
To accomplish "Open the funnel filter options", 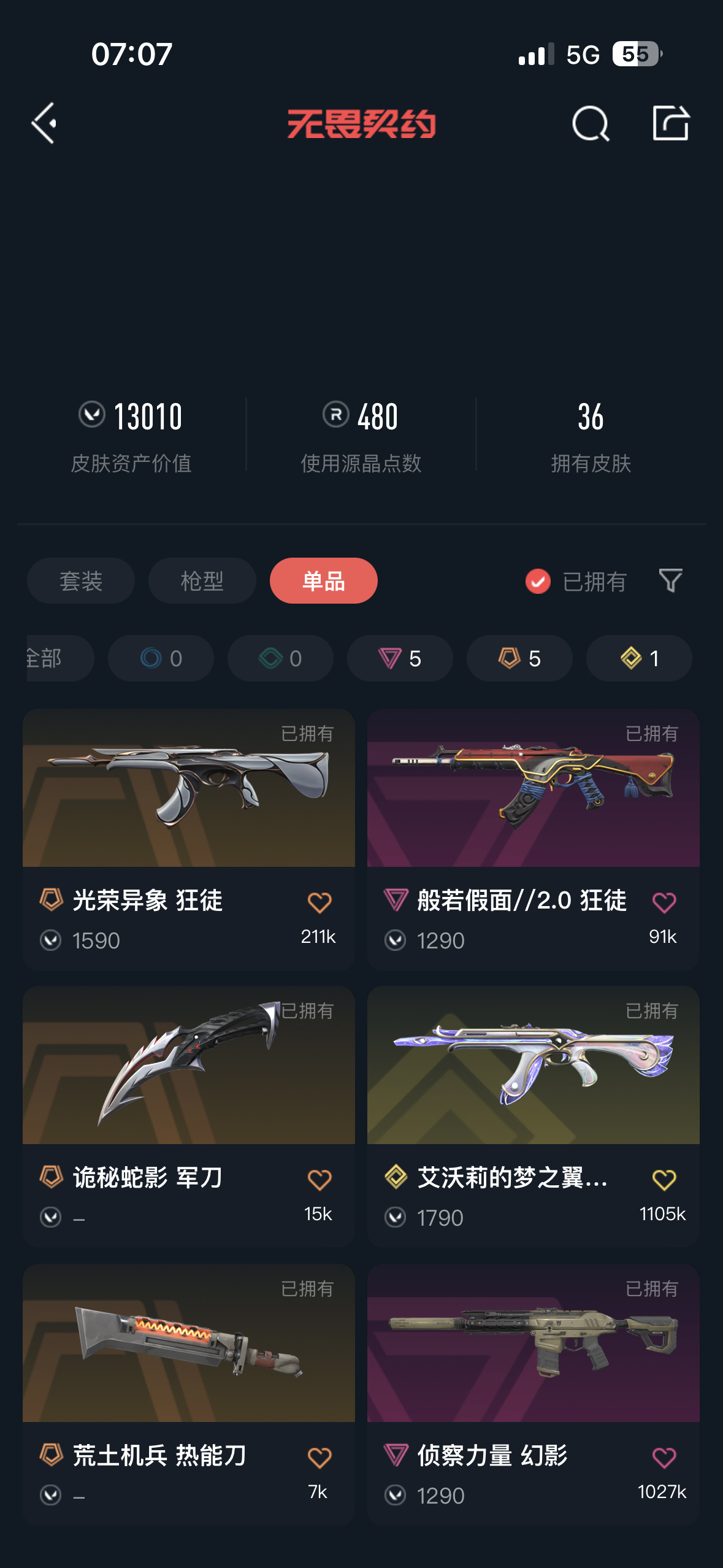I will [x=670, y=580].
